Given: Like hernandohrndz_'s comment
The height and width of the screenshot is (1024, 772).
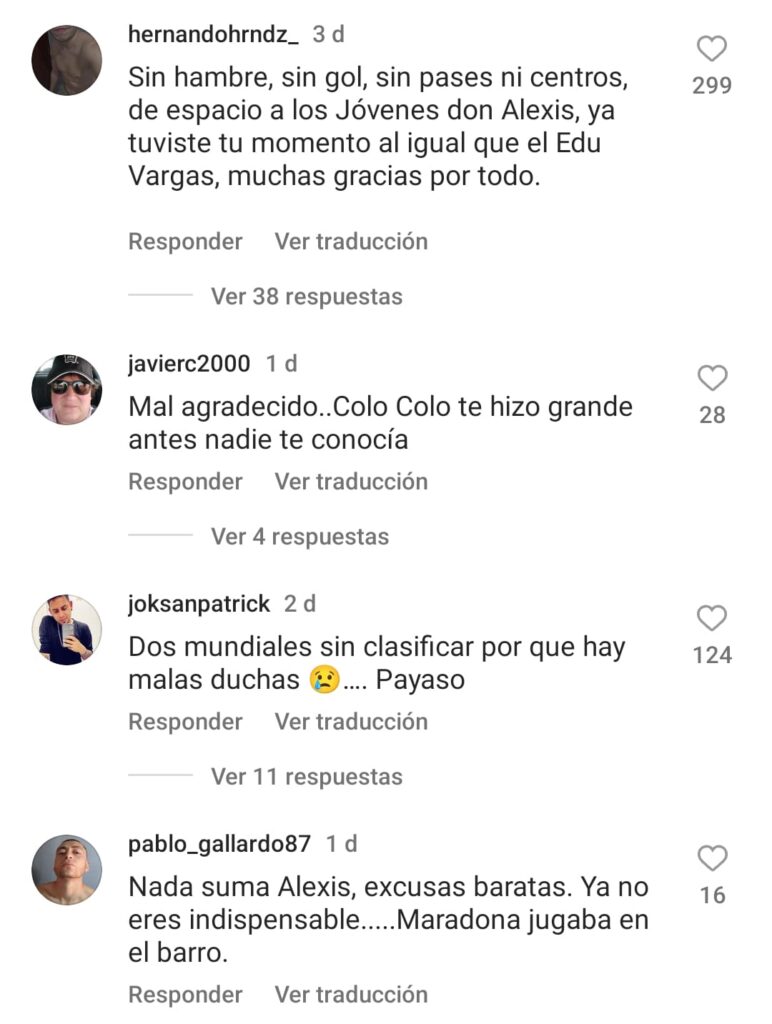Looking at the screenshot, I should (x=711, y=49).
